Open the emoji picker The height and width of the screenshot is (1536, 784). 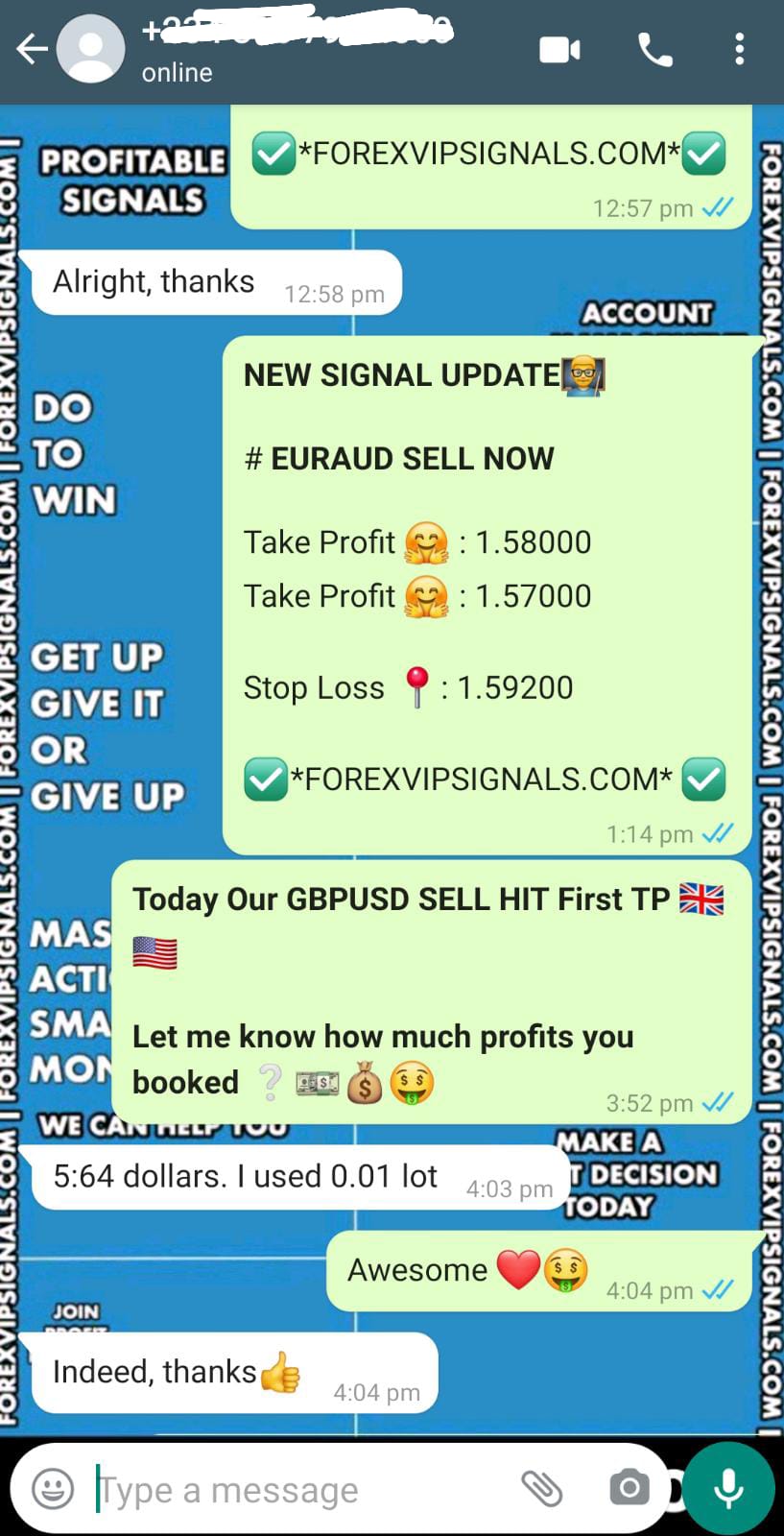tap(53, 1489)
